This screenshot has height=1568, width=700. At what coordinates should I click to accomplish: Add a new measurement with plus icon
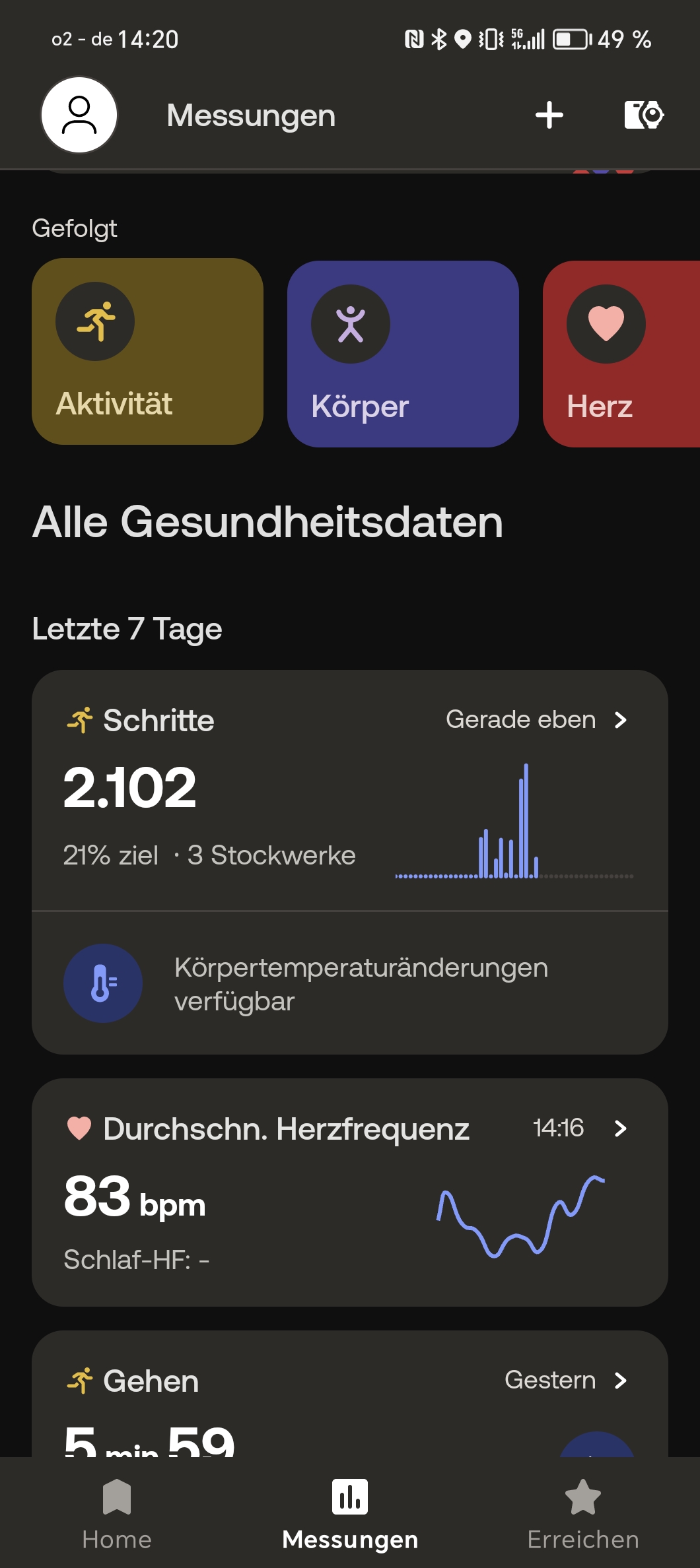[549, 115]
